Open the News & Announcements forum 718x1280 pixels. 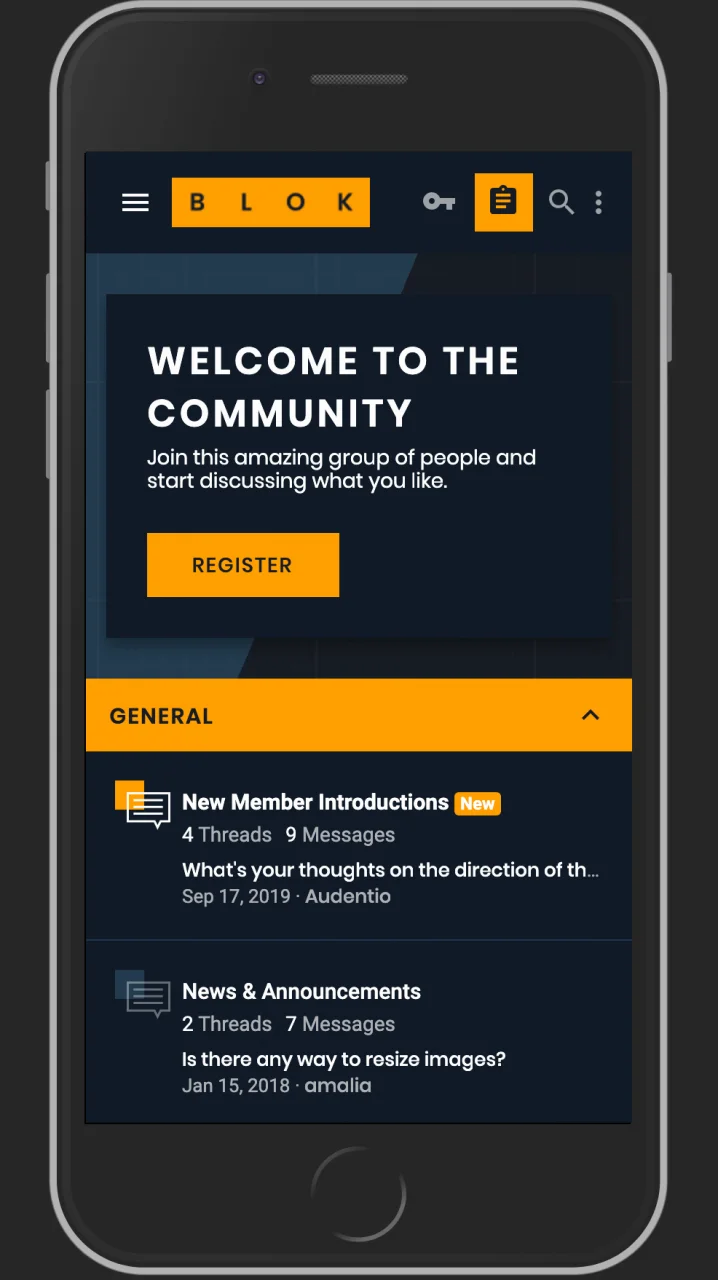click(301, 991)
